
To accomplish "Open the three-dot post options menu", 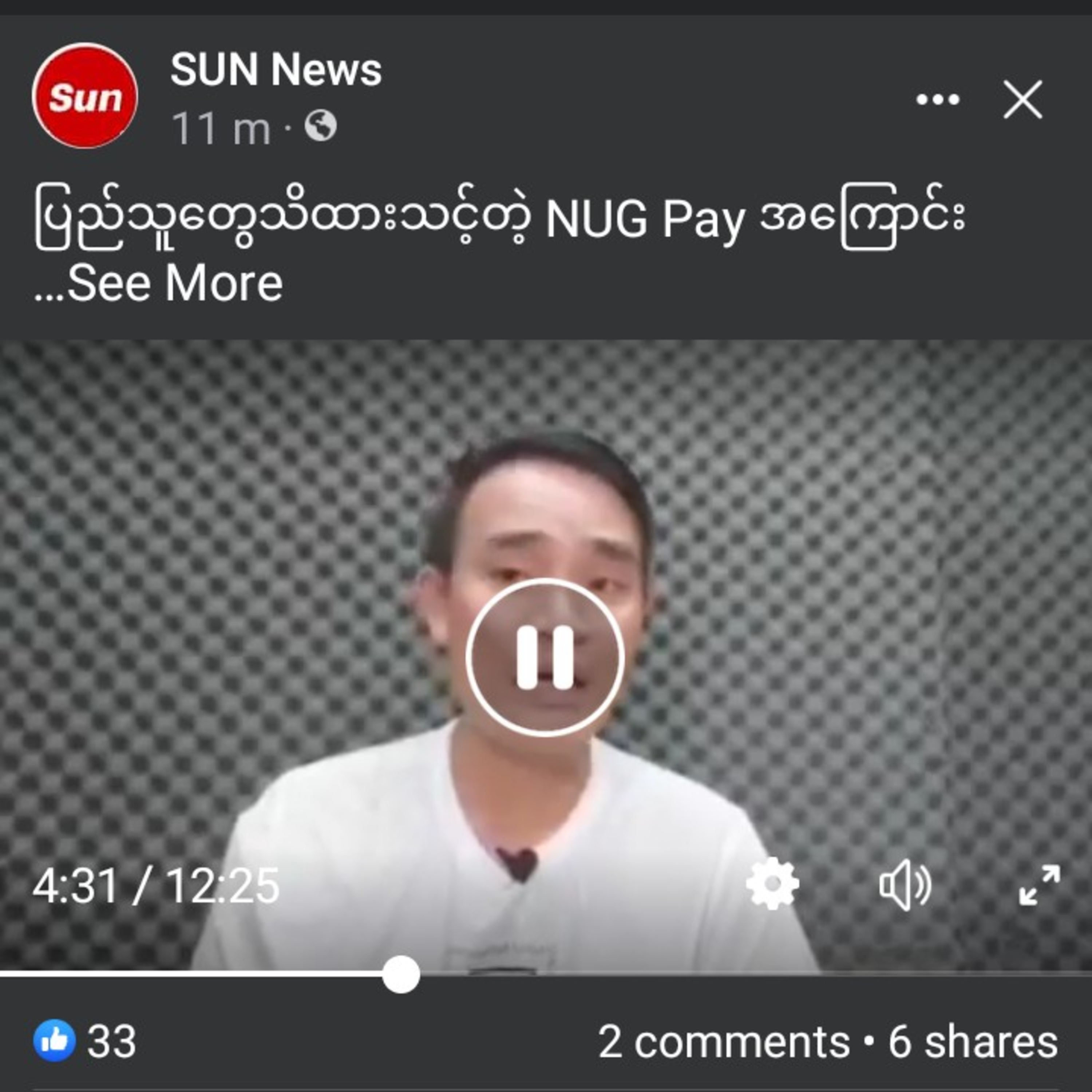I will [x=938, y=100].
